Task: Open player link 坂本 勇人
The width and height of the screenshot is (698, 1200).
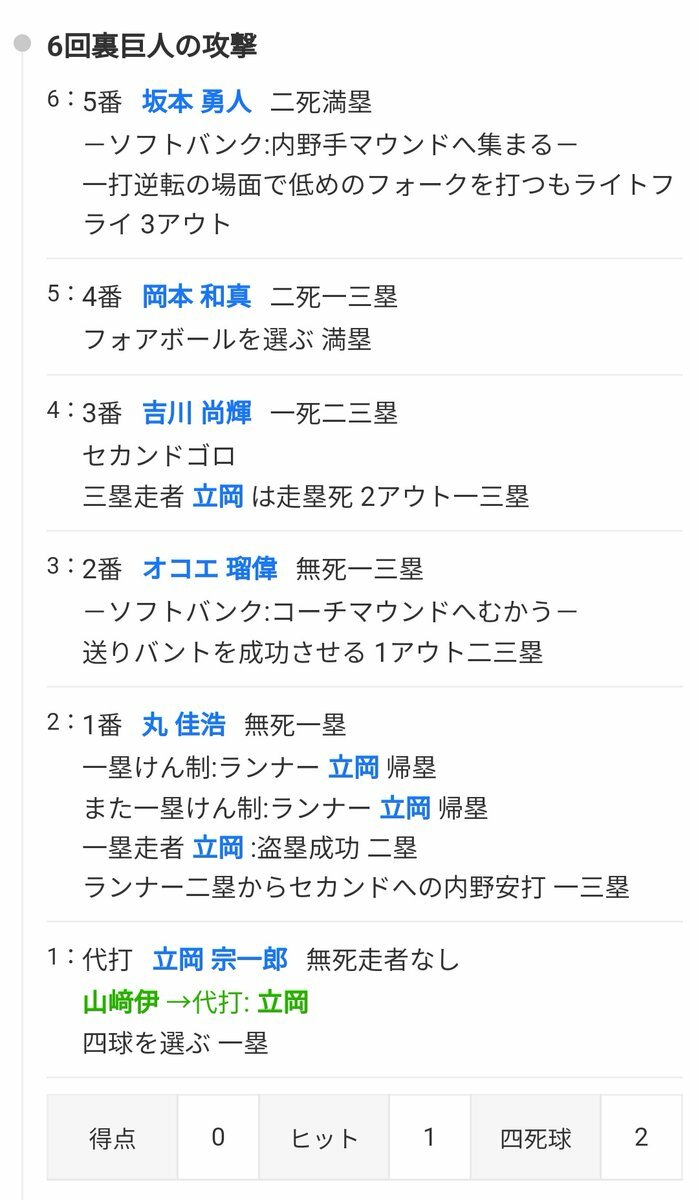Action: (197, 102)
